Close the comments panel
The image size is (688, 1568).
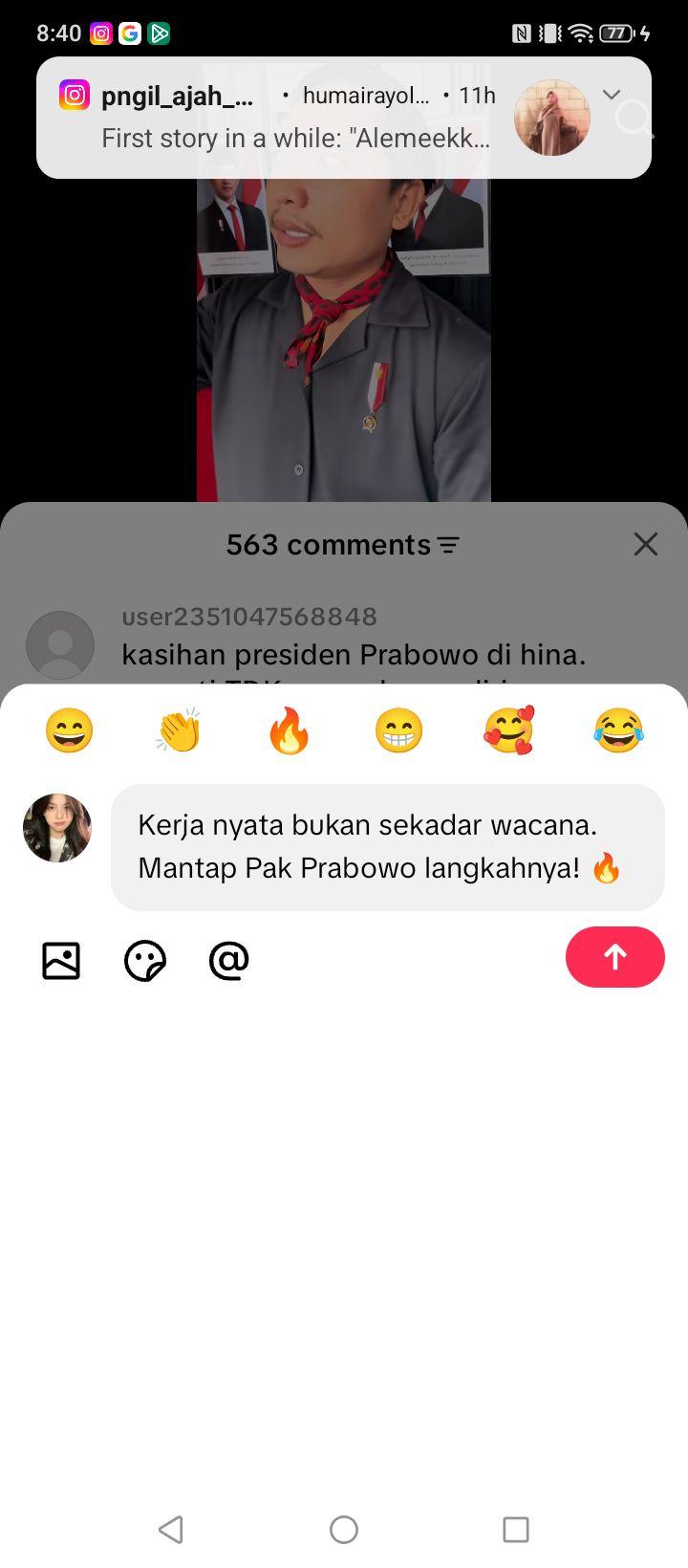646,544
